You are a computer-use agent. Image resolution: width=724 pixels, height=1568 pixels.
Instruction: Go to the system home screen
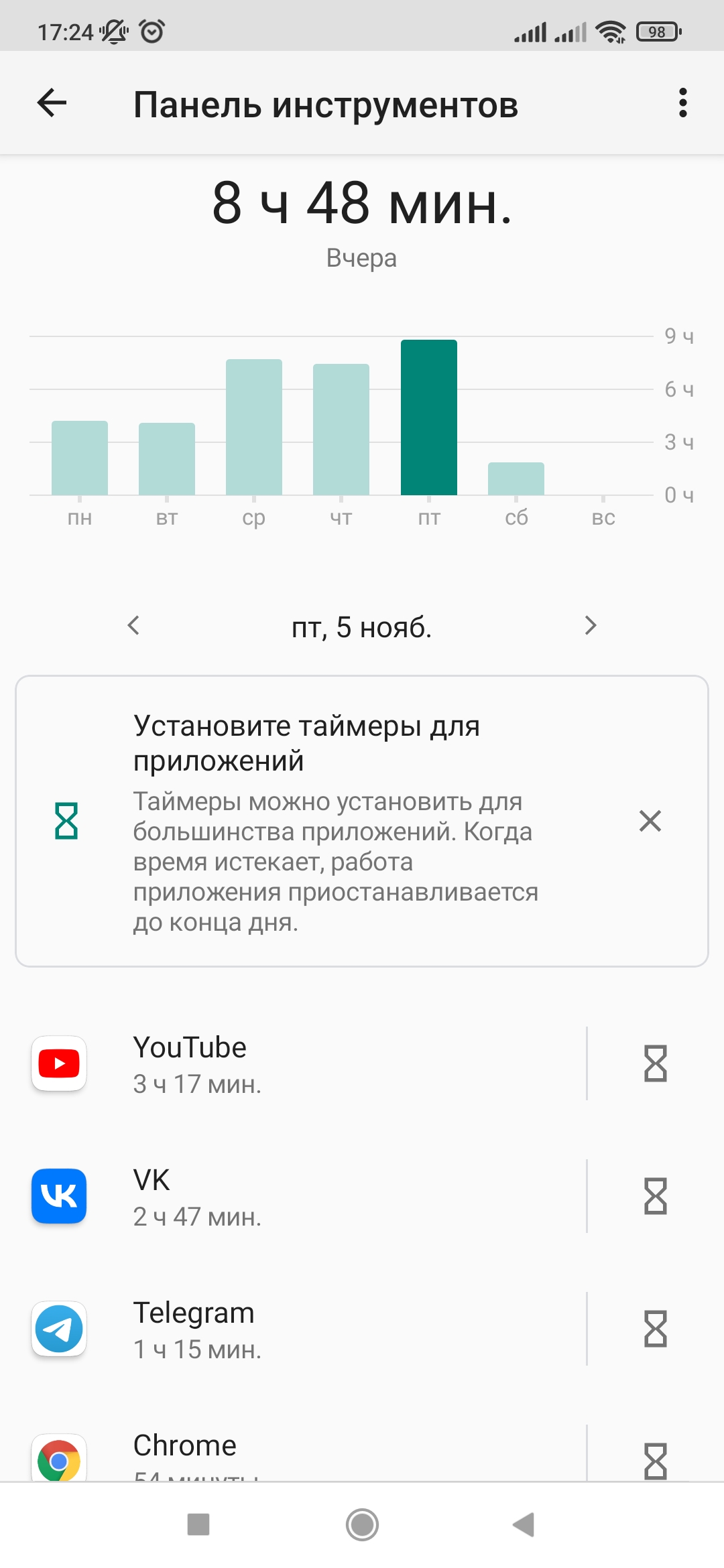362,1525
